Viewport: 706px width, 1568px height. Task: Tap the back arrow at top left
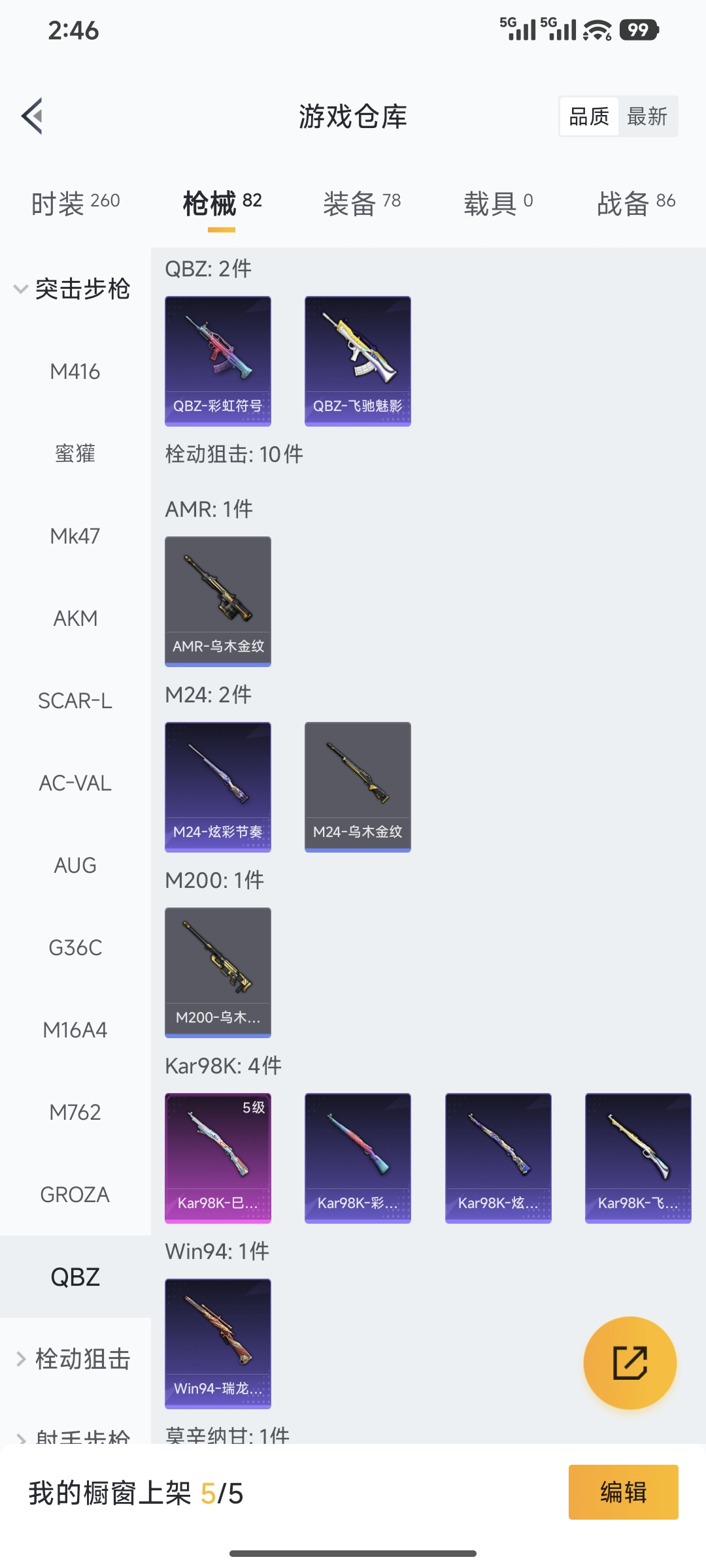point(31,115)
